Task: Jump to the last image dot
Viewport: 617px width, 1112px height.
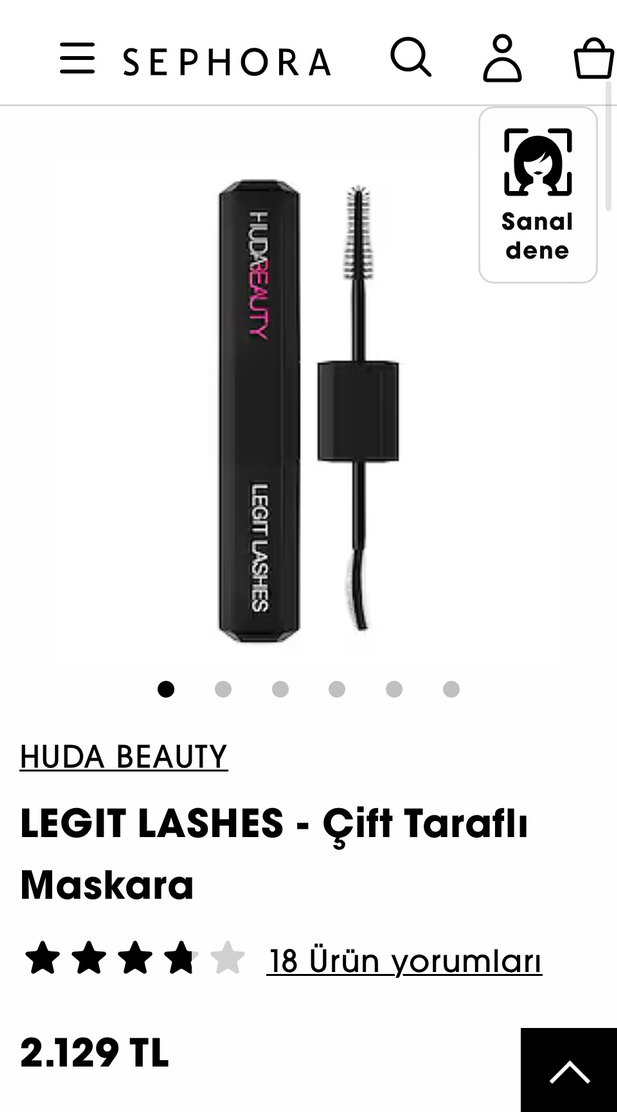Action: (451, 689)
